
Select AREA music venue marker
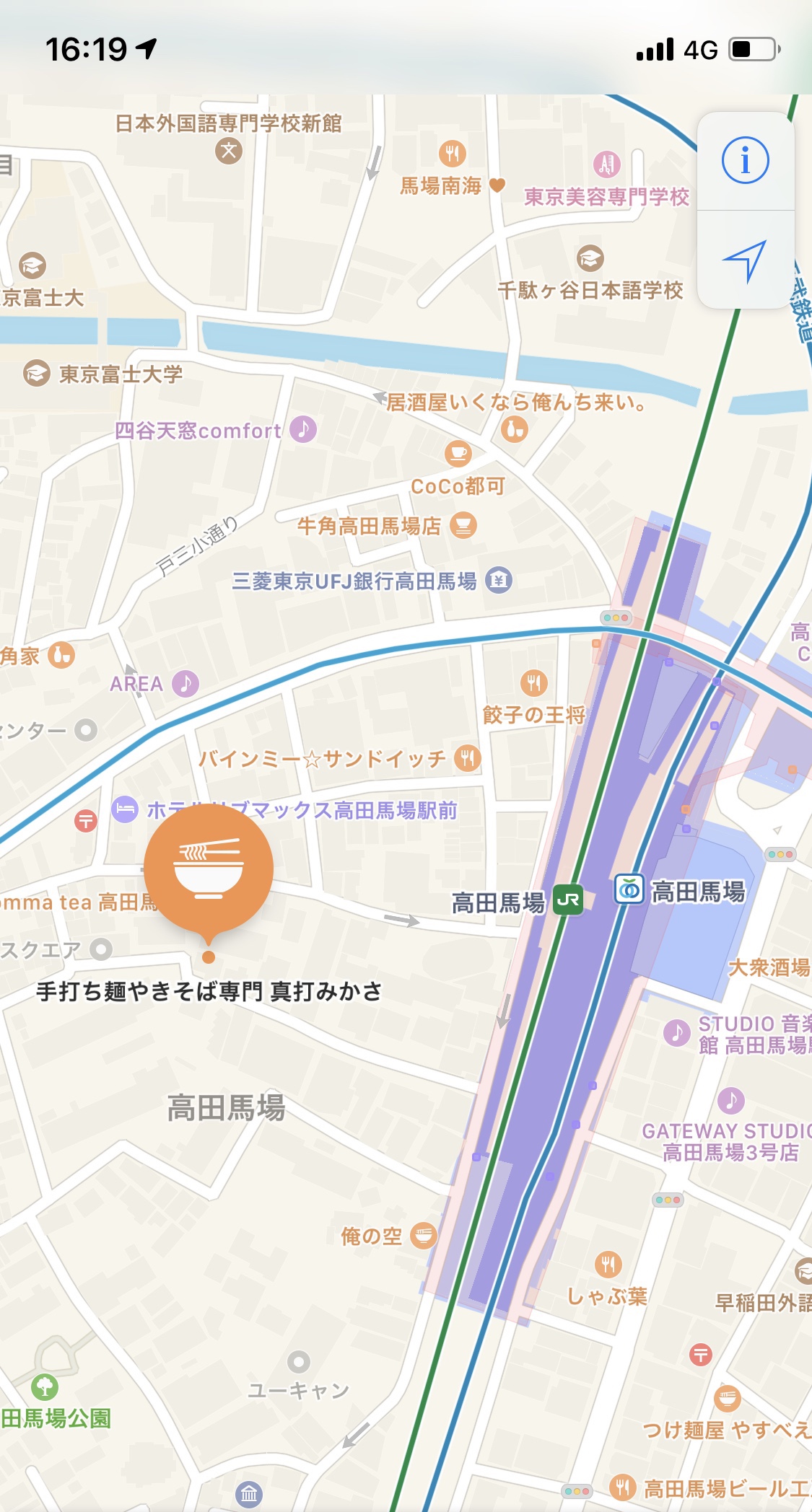click(x=185, y=682)
